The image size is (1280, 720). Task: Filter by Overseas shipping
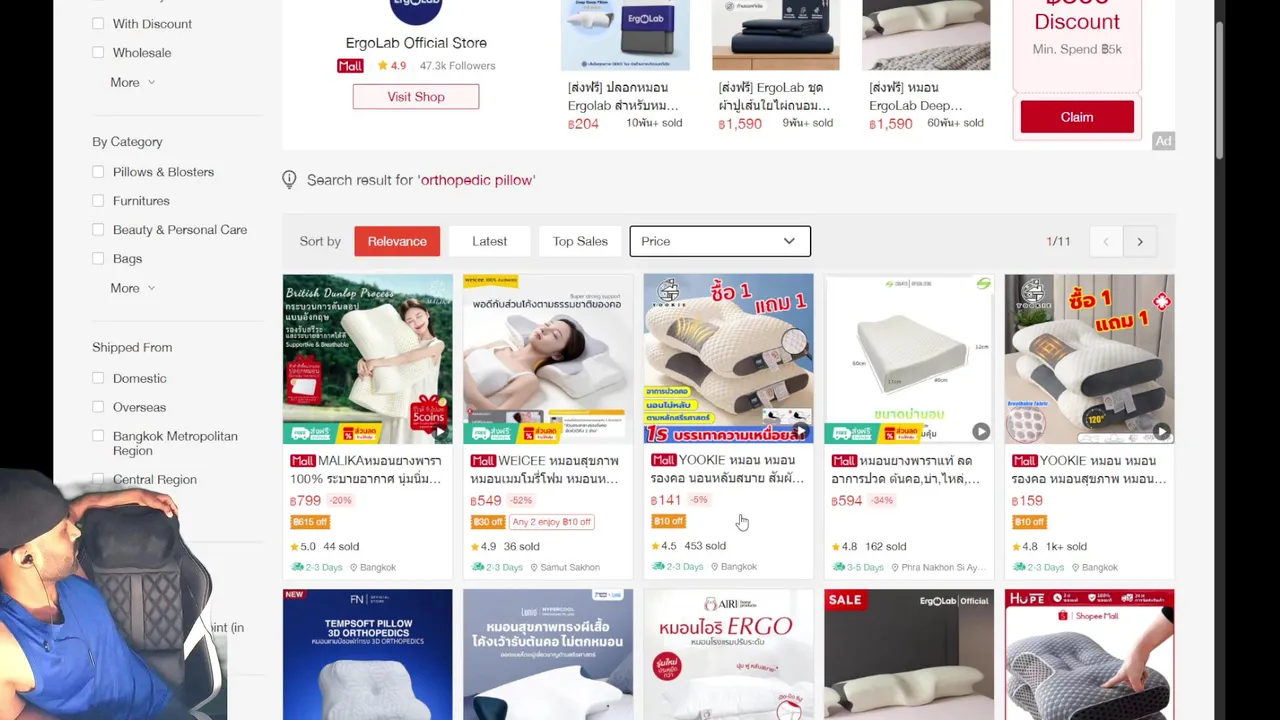click(x=98, y=407)
